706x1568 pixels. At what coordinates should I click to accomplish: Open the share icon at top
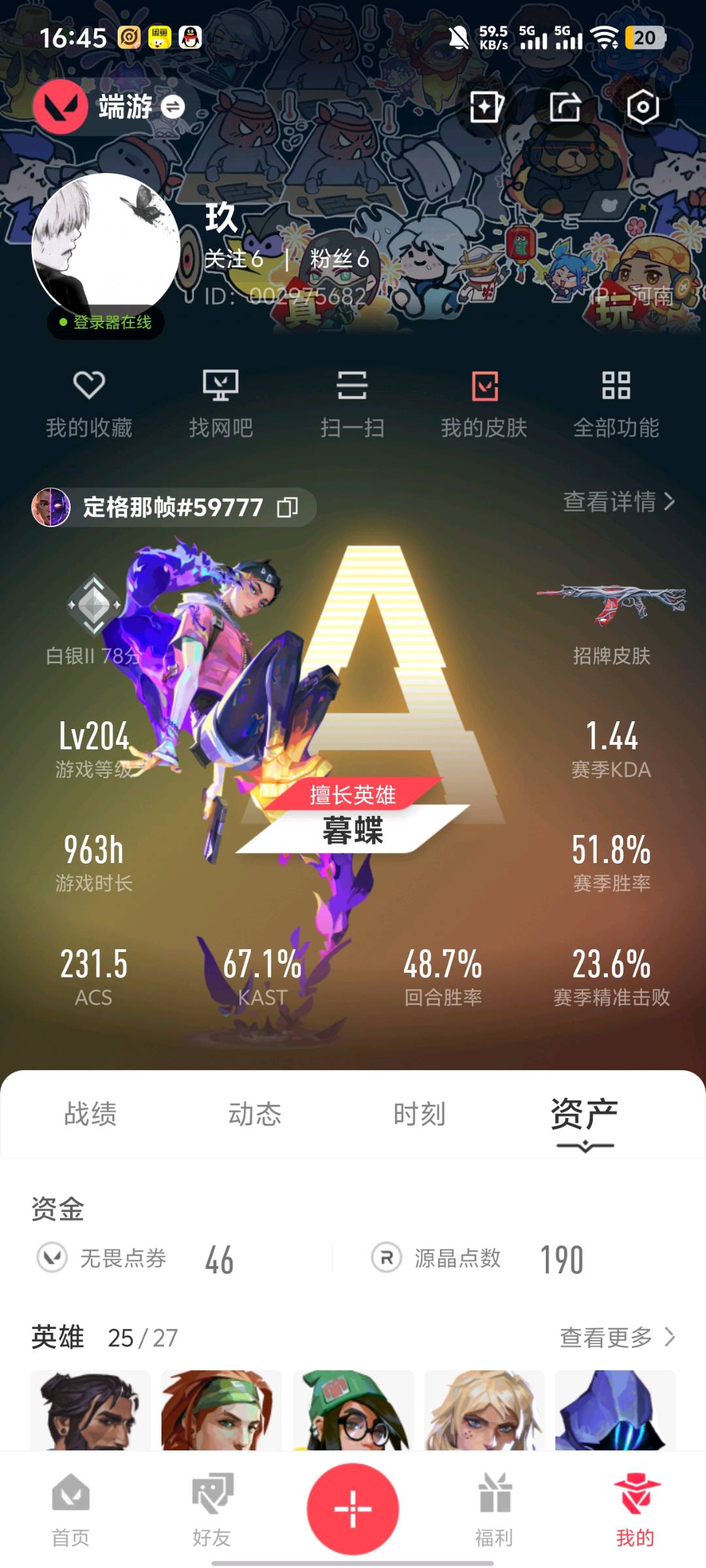(x=565, y=107)
